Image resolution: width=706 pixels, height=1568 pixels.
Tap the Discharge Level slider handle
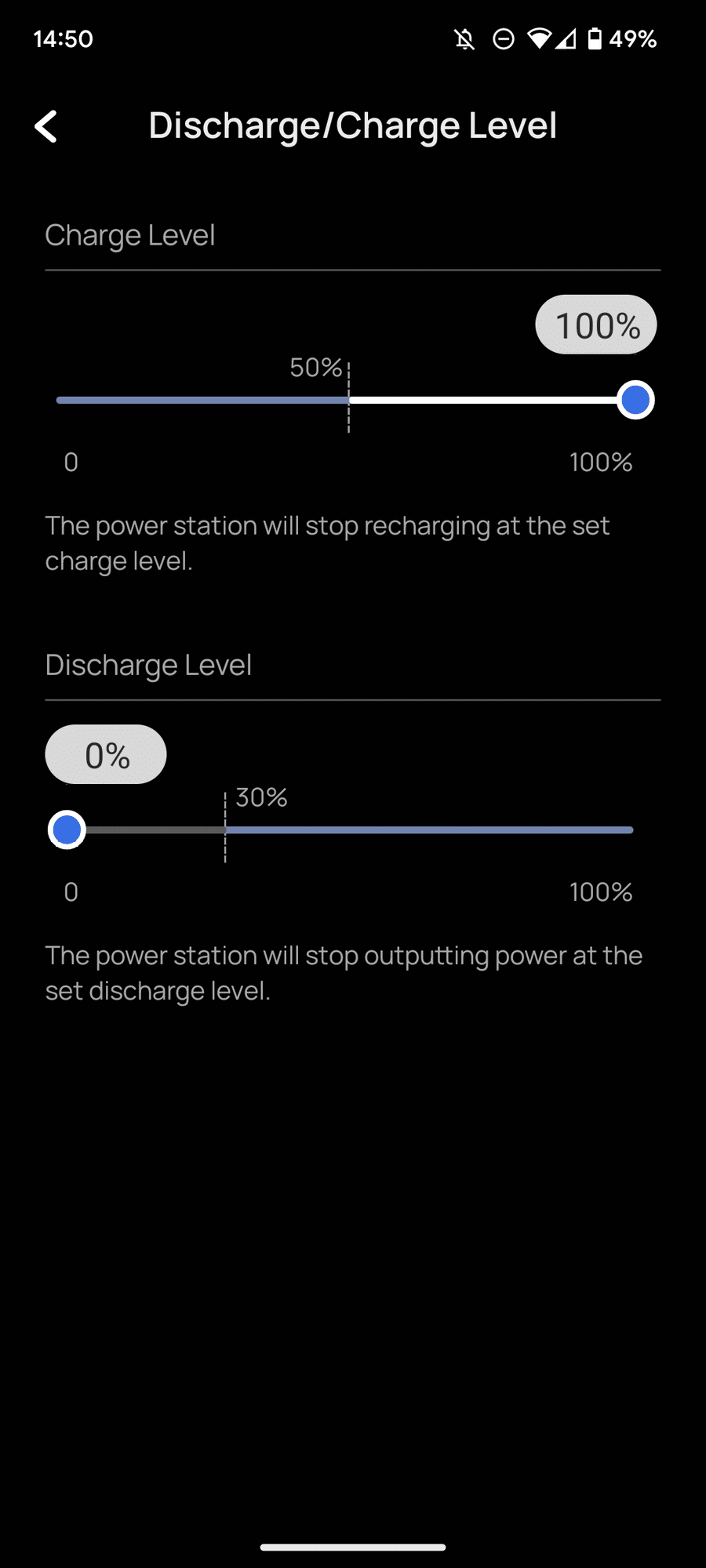[x=67, y=829]
